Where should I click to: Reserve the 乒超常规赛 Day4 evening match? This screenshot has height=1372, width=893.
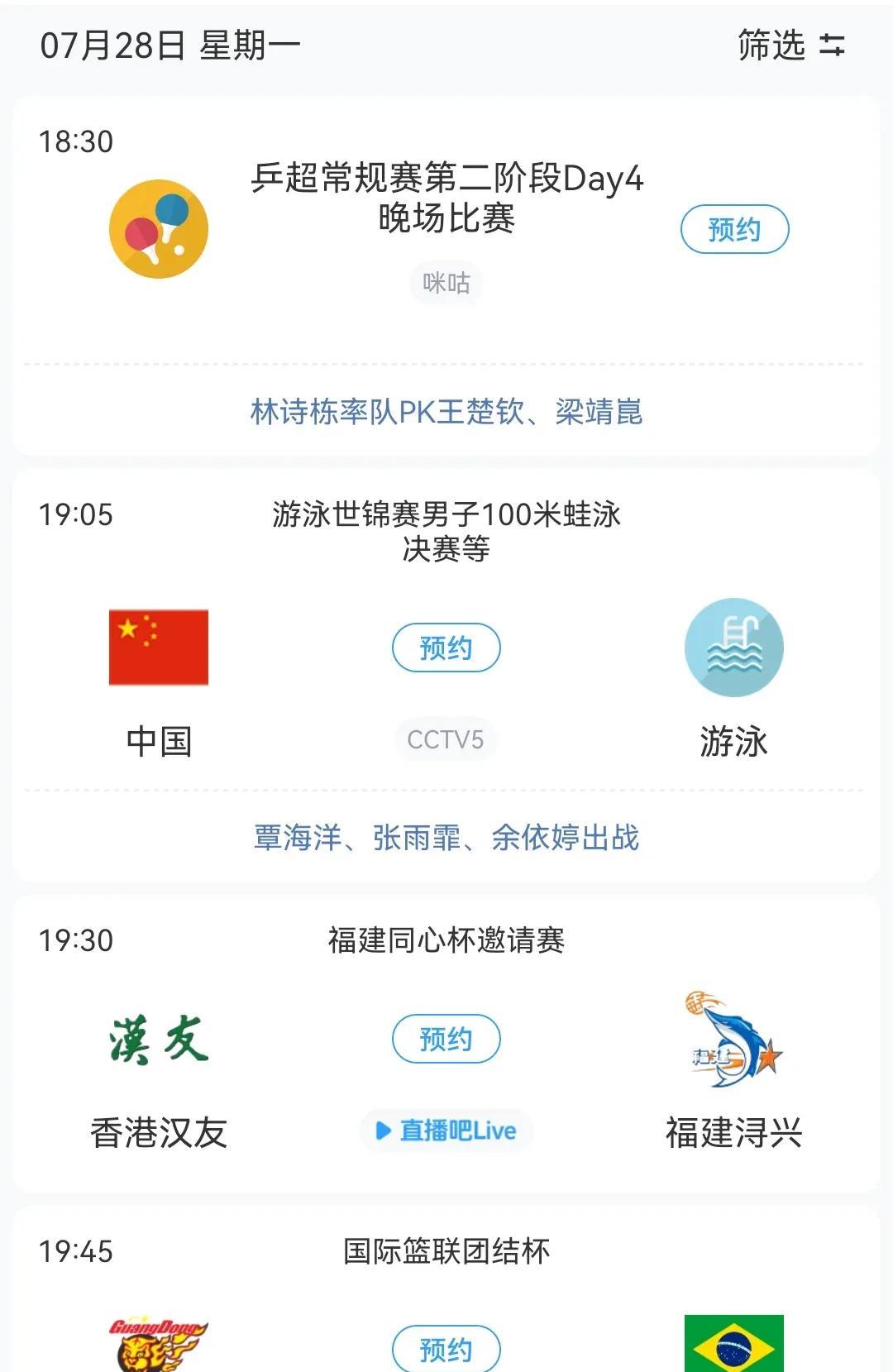tap(734, 229)
